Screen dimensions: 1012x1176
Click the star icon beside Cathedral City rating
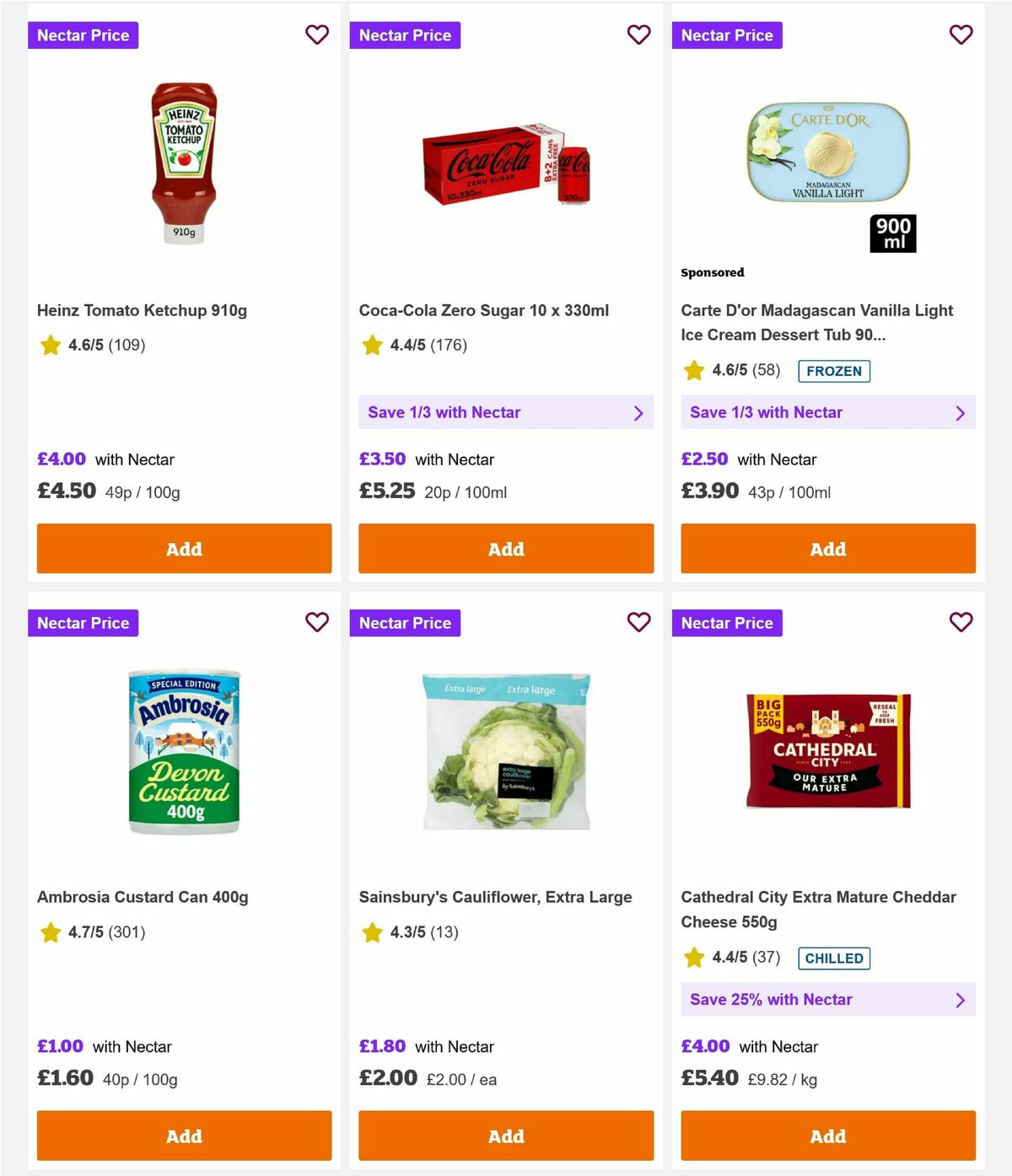click(694, 958)
